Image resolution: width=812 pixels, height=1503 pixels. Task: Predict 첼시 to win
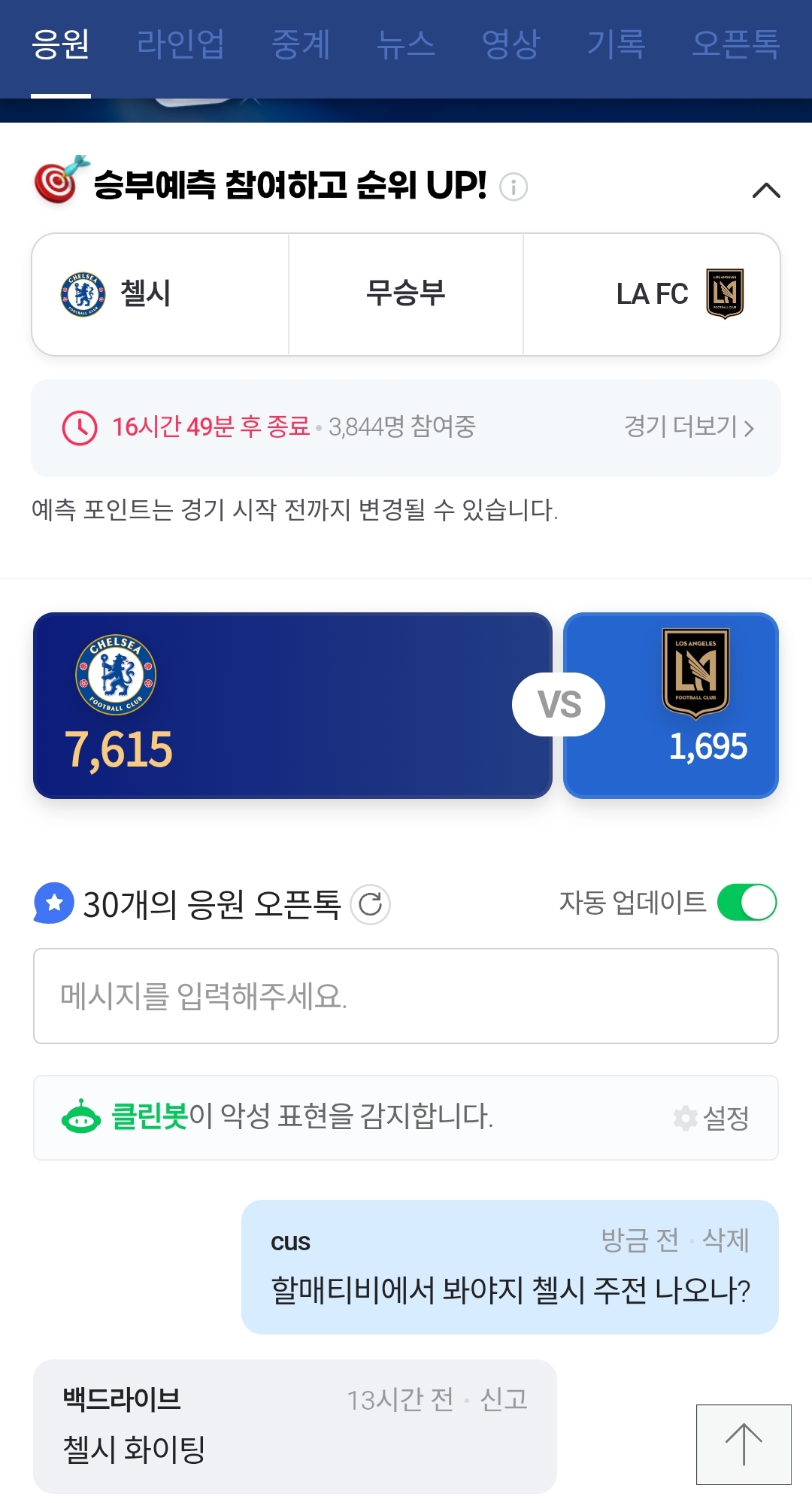pos(160,294)
